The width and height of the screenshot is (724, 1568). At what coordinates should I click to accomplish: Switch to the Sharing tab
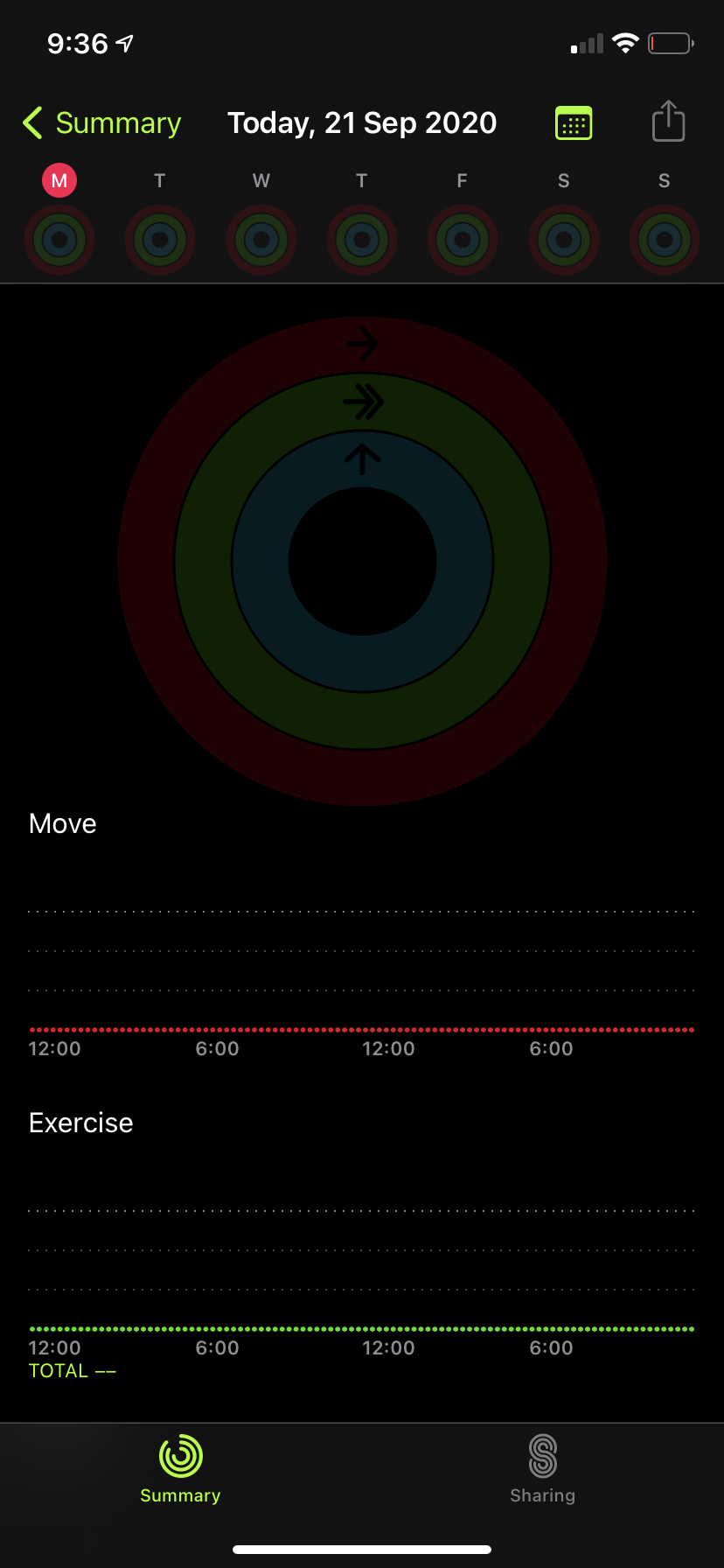pyautogui.click(x=543, y=1469)
